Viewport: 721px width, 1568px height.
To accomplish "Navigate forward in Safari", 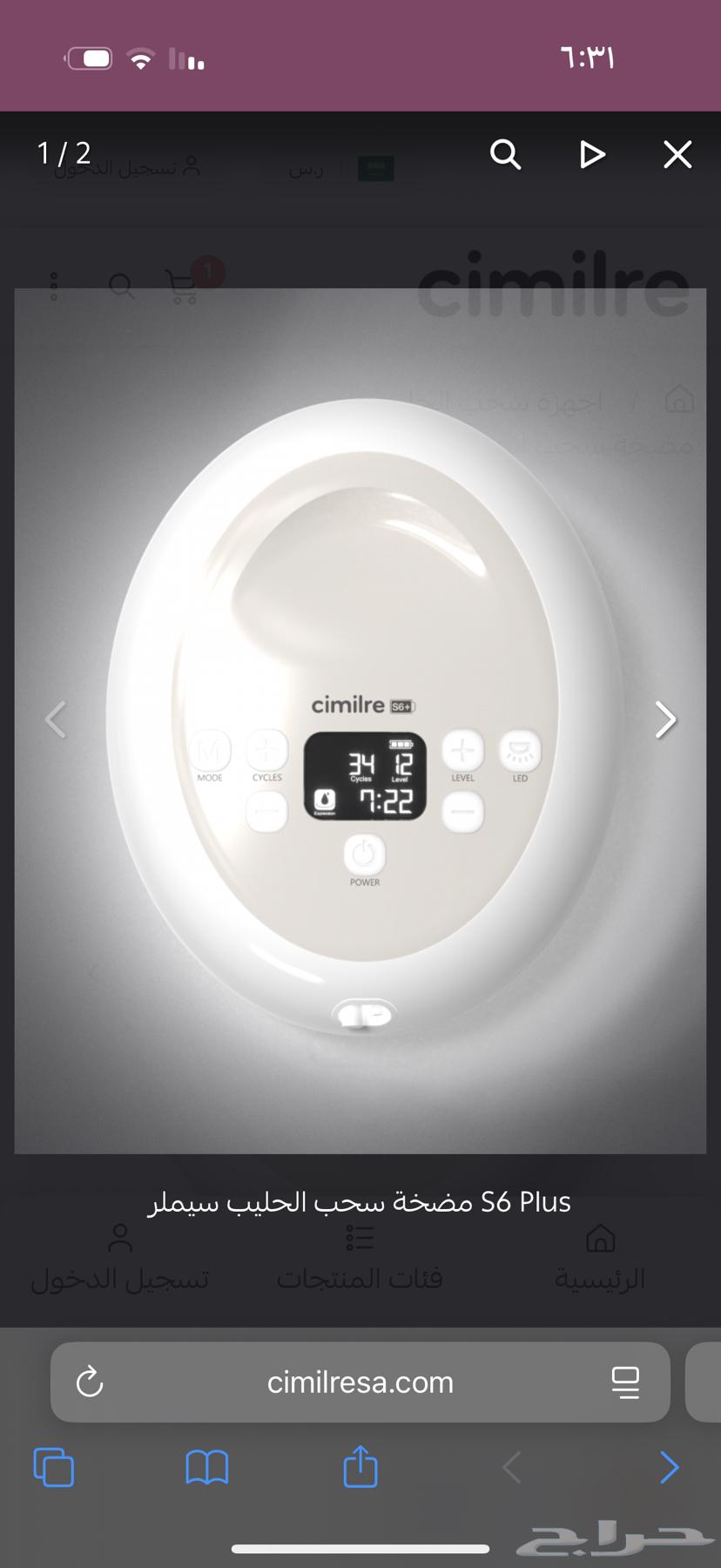I will click(x=668, y=1467).
